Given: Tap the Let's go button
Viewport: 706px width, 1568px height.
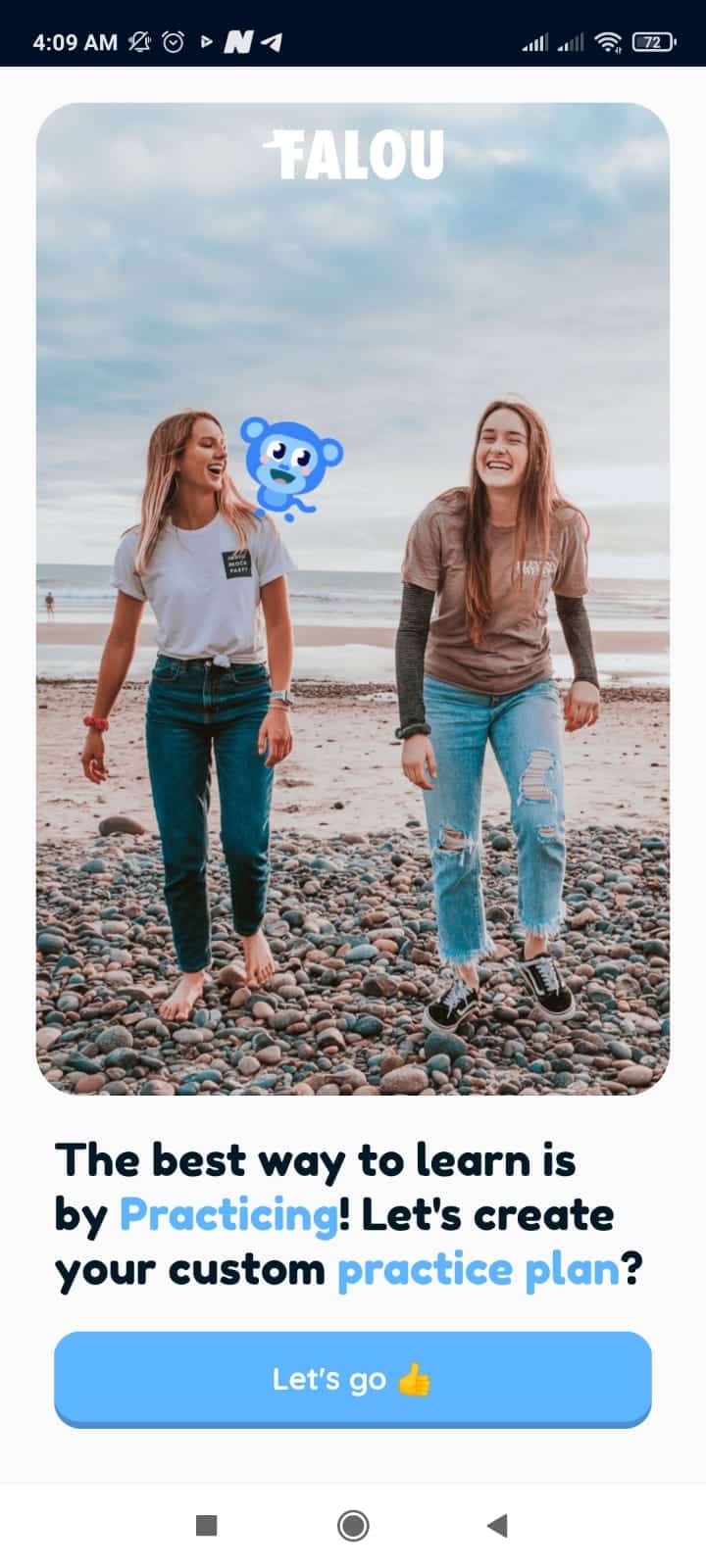Looking at the screenshot, I should click(352, 1379).
